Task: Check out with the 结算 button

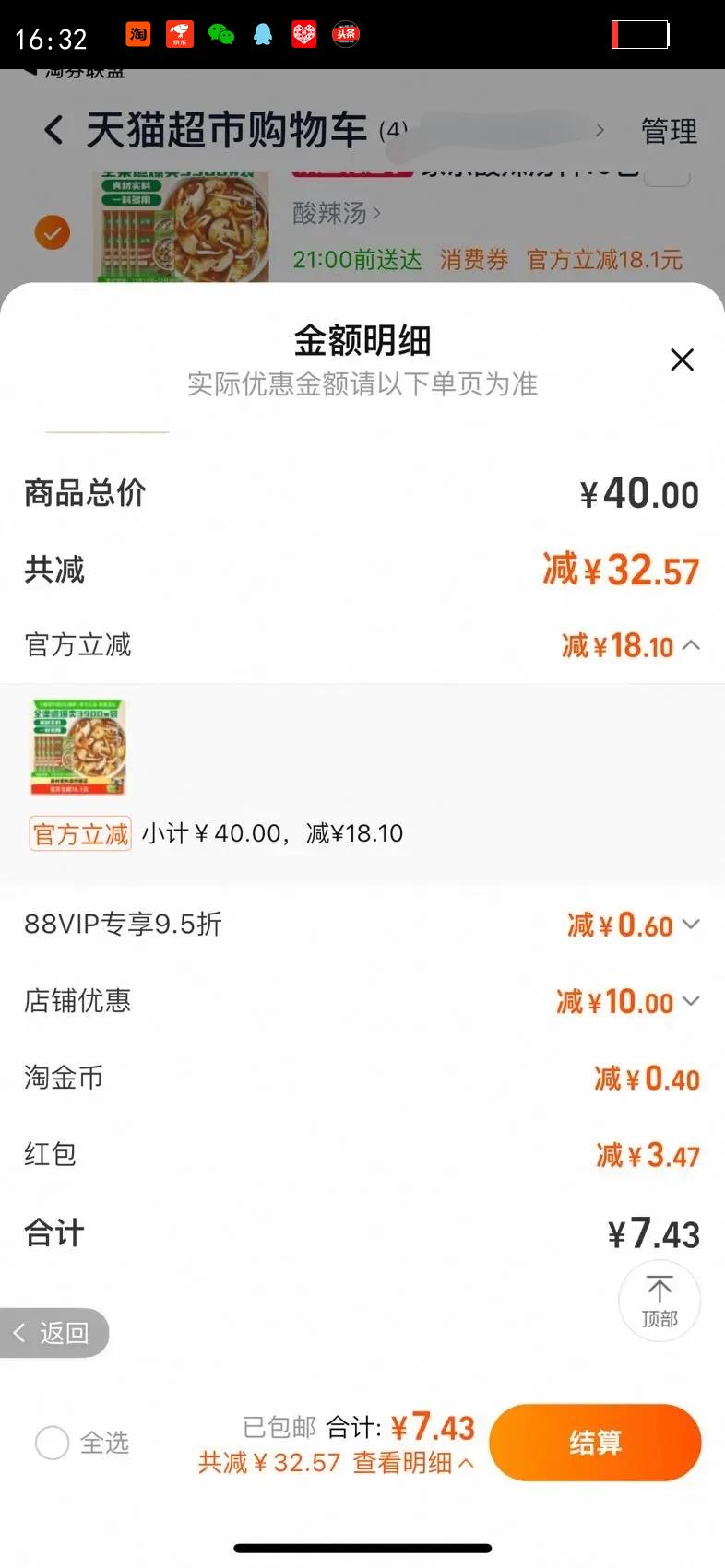Action: click(x=595, y=1443)
